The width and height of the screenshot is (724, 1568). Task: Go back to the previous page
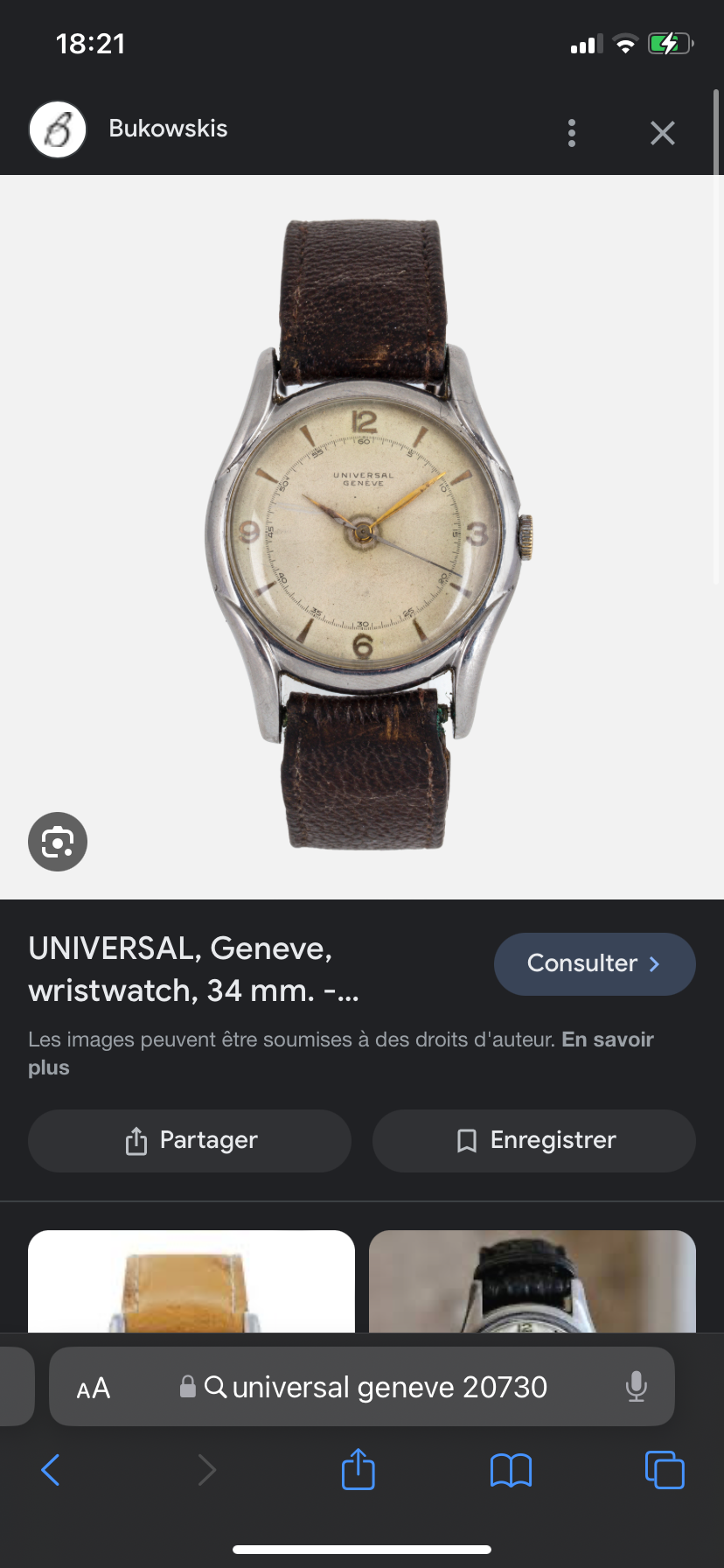click(x=51, y=1470)
